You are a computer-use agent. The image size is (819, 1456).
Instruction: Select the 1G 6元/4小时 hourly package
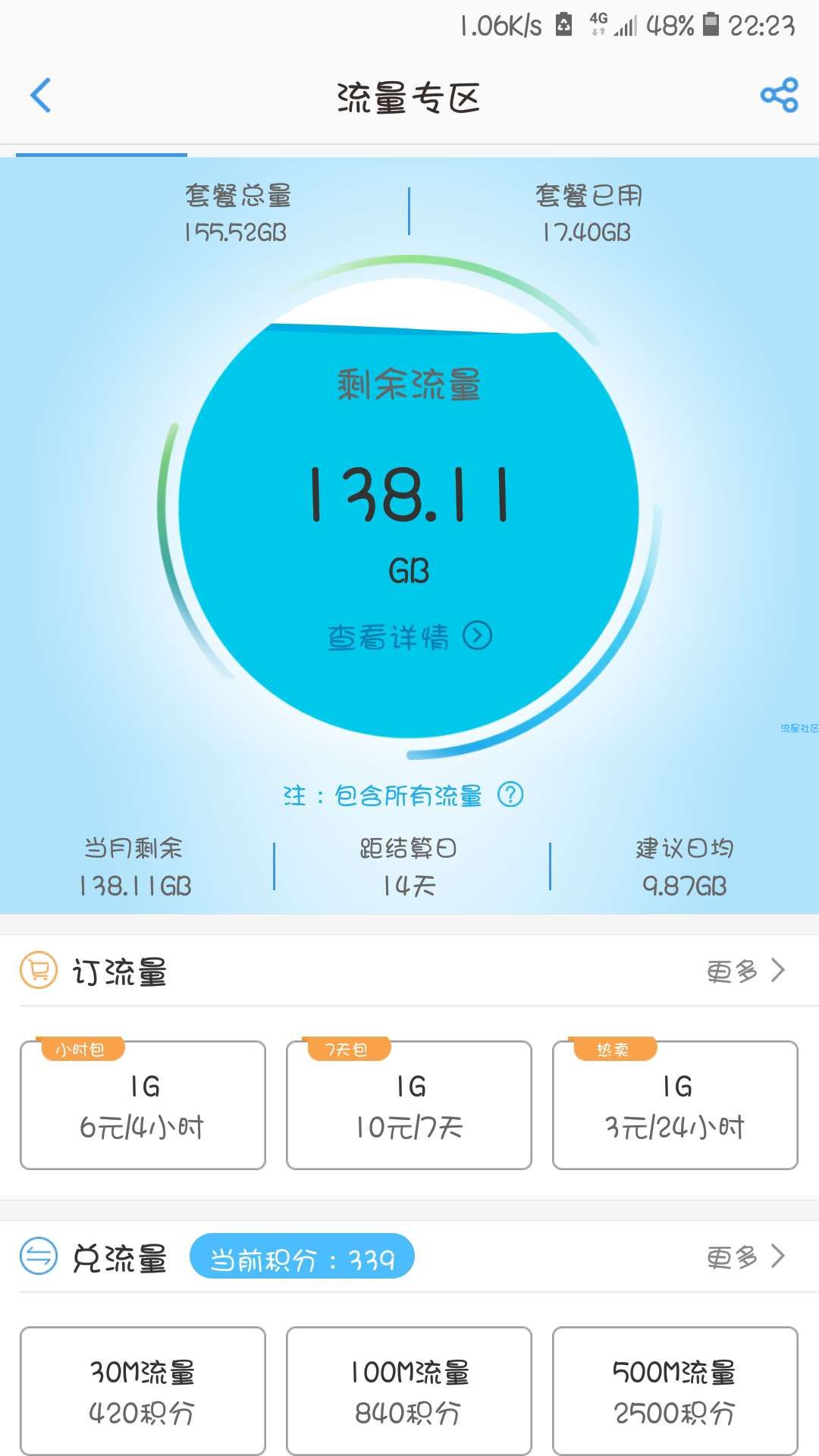(x=143, y=1105)
